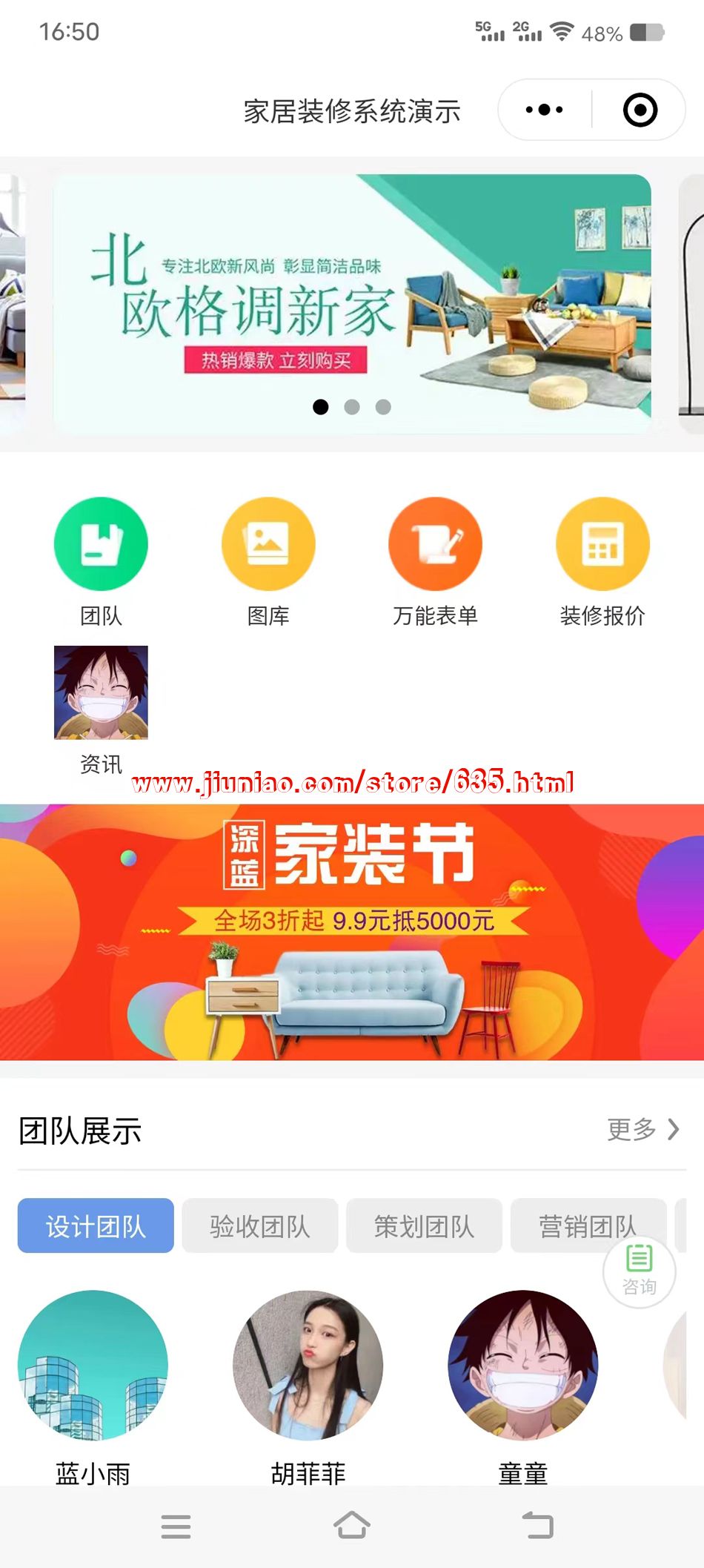The height and width of the screenshot is (1568, 704).
Task: Open the 咨询 floating consultation button
Action: [639, 1271]
